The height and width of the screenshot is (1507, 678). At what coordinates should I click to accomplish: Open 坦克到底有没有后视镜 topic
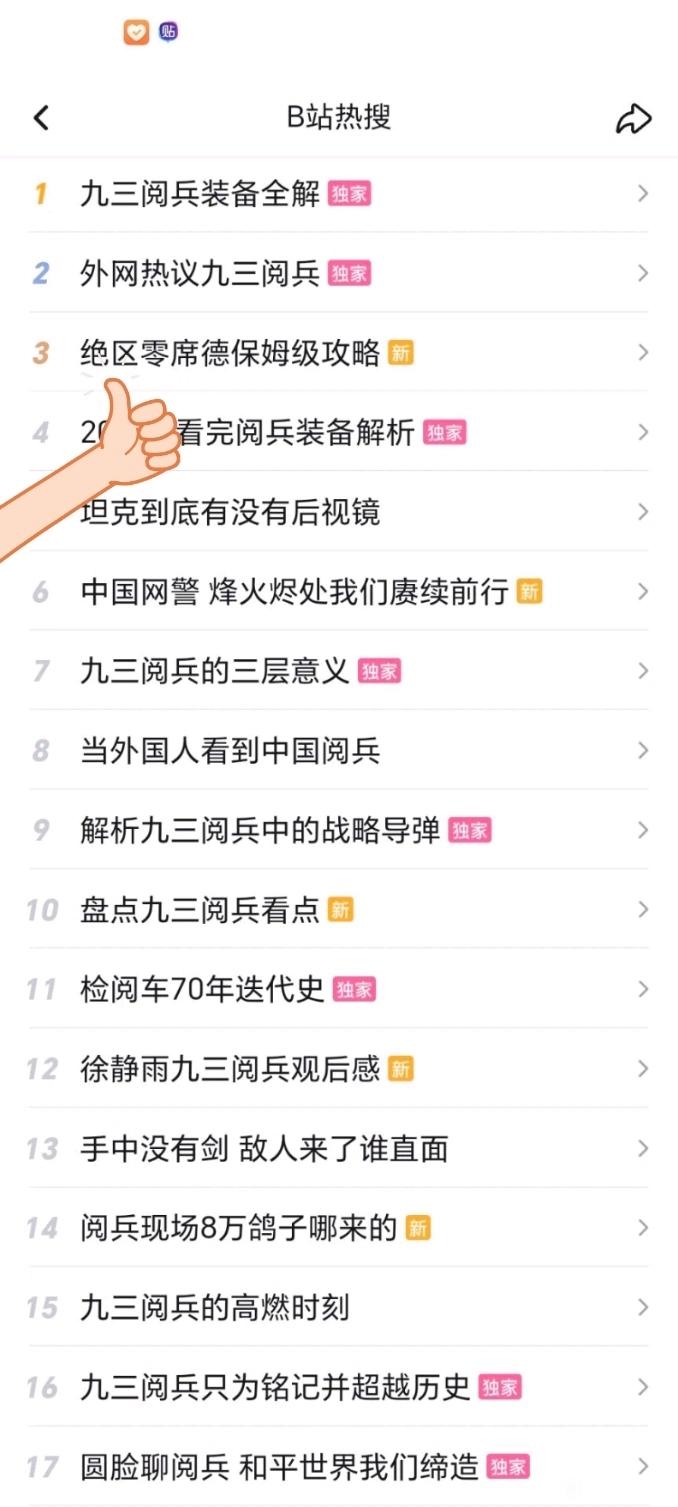230,512
